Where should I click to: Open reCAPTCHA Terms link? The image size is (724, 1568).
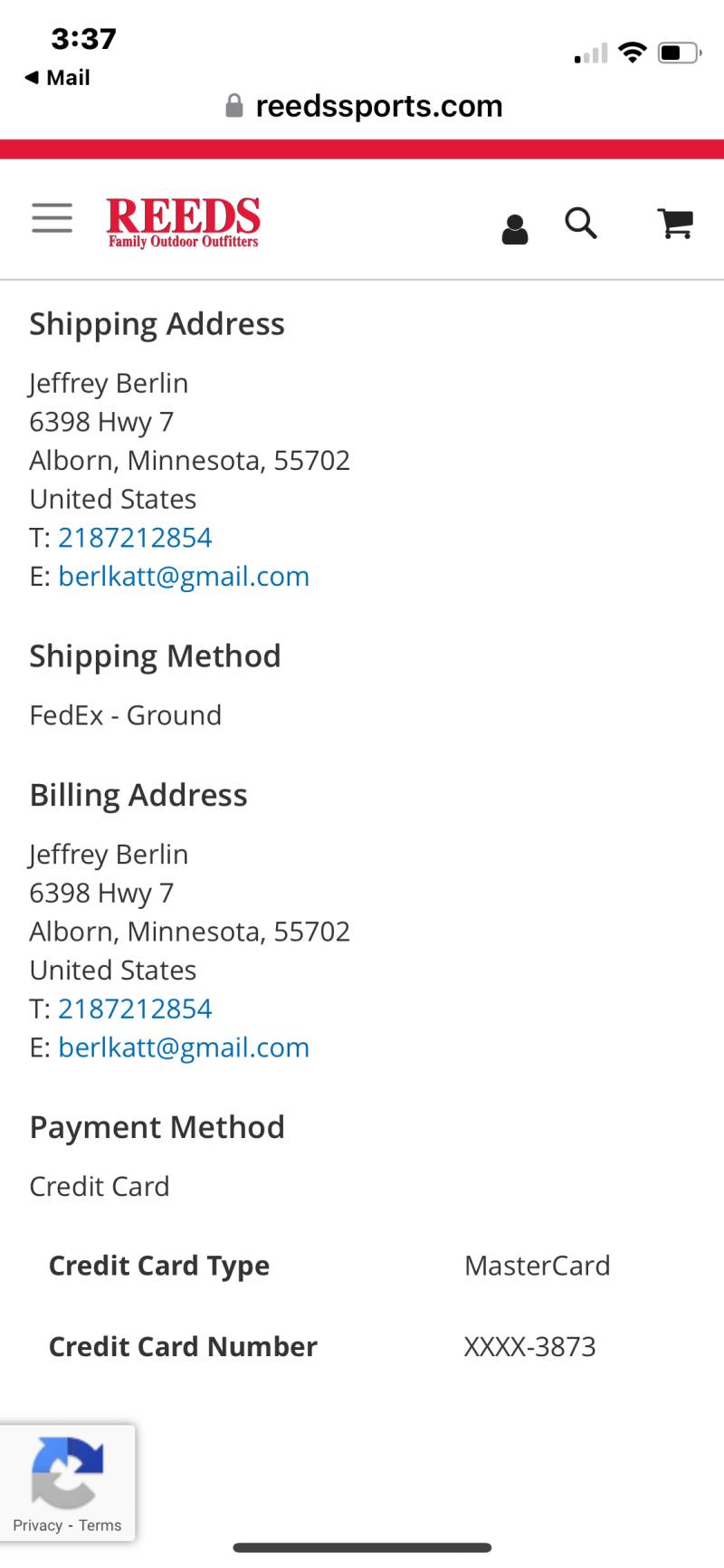pyautogui.click(x=100, y=1525)
